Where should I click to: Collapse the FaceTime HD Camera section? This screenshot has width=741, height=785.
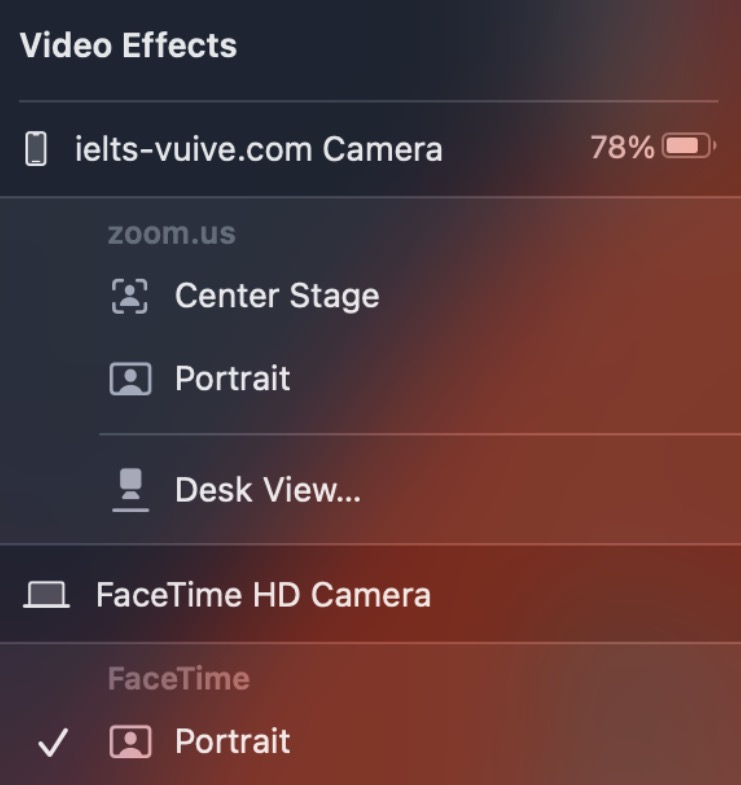pyautogui.click(x=265, y=593)
